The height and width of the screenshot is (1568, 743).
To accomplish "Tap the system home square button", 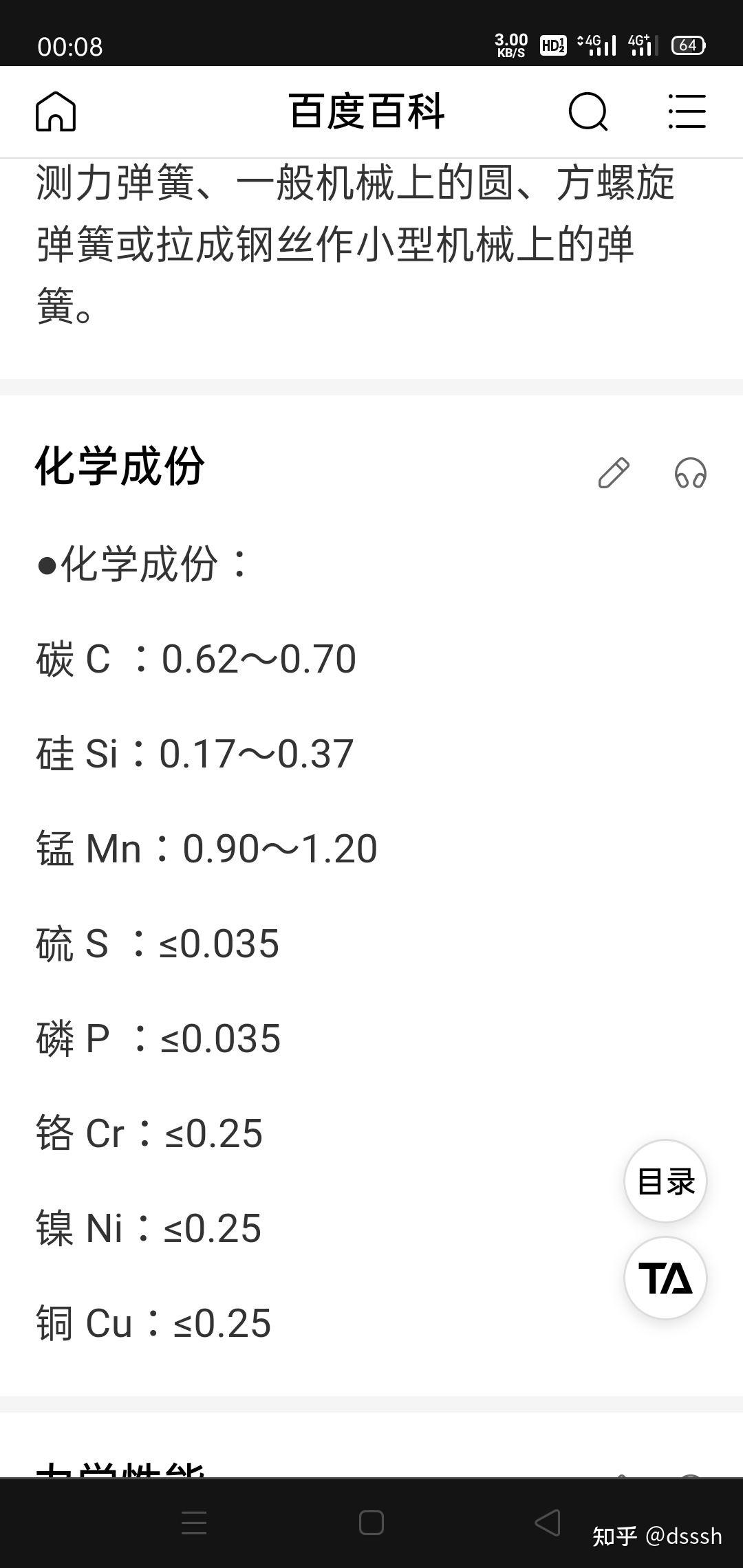I will (x=371, y=1523).
